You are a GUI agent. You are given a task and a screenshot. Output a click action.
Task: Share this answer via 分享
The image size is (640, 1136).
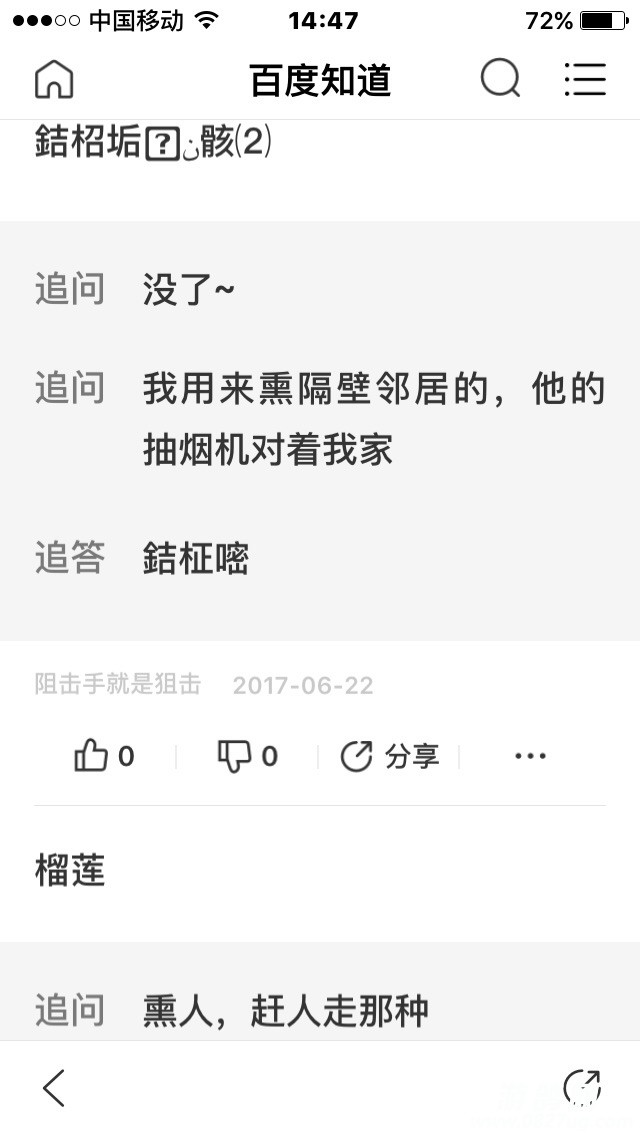pyautogui.click(x=390, y=757)
